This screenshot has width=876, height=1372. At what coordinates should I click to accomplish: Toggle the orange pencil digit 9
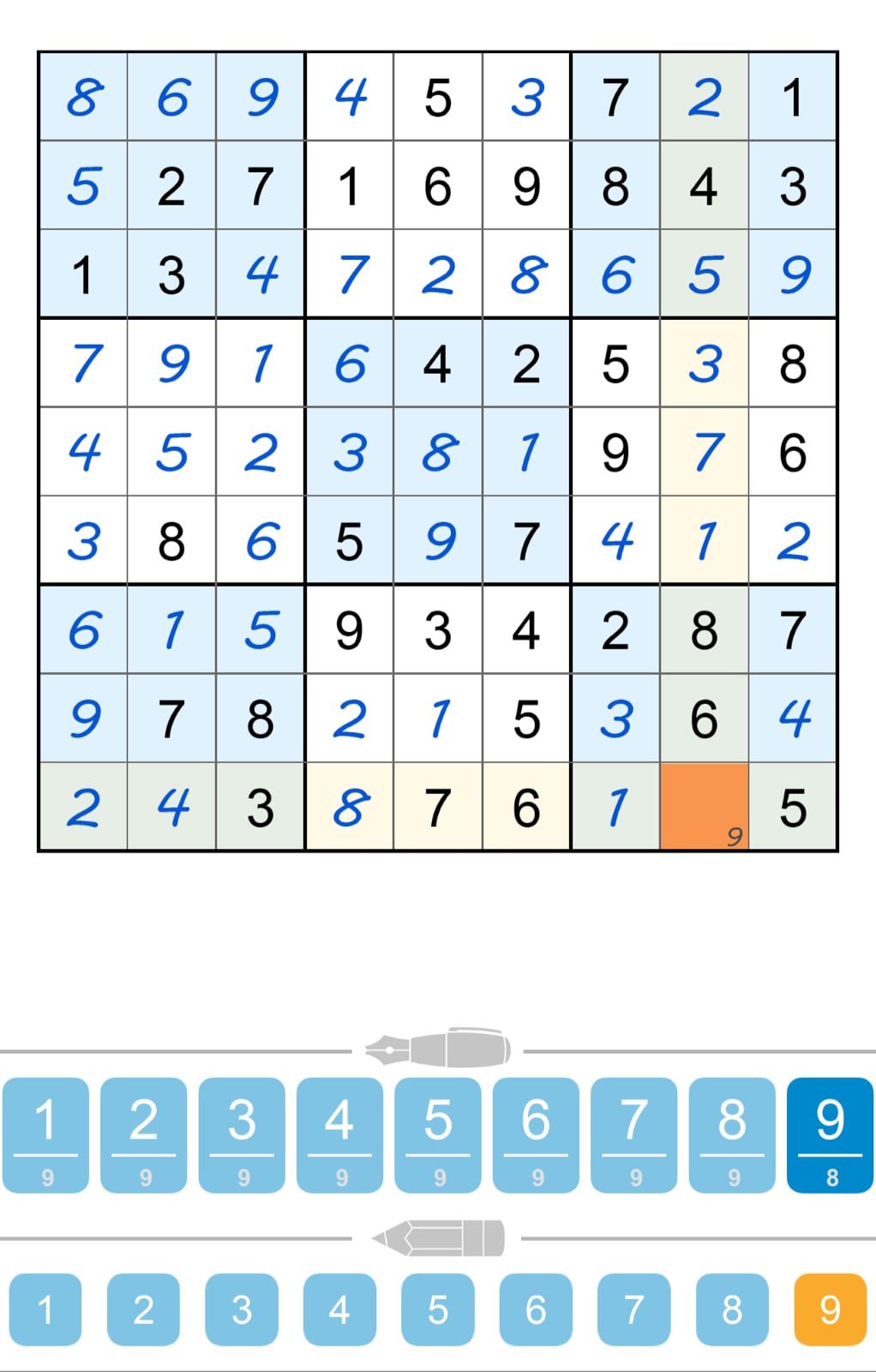[x=828, y=1308]
